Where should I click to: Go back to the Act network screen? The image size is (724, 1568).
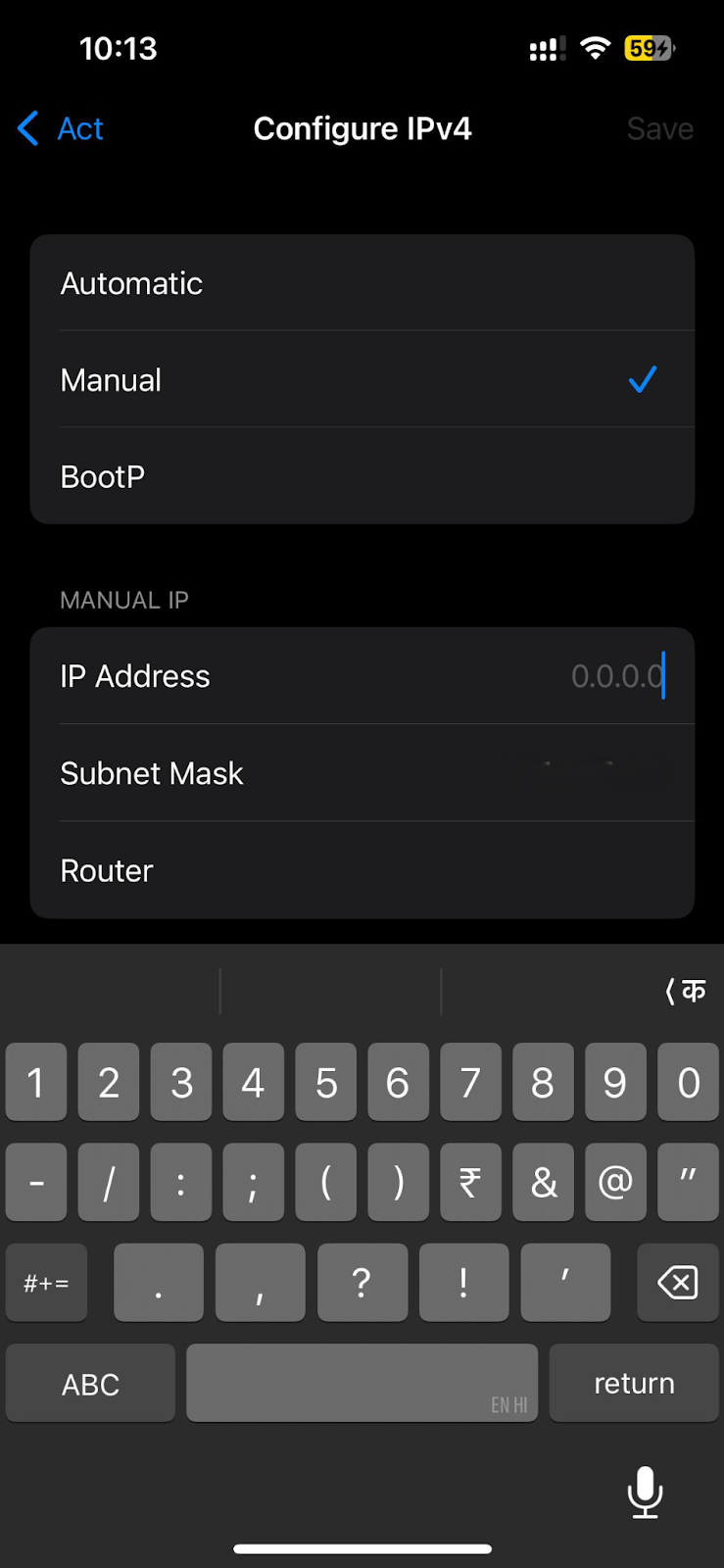(61, 128)
